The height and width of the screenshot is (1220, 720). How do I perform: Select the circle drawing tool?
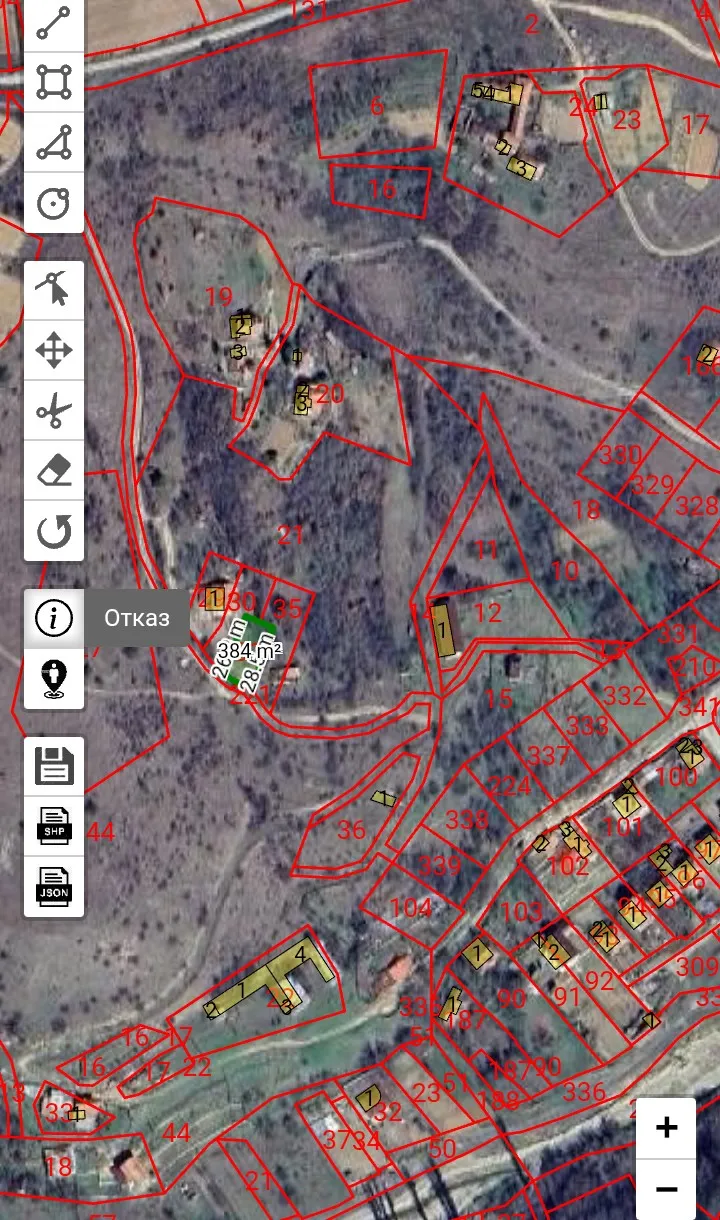coord(54,203)
